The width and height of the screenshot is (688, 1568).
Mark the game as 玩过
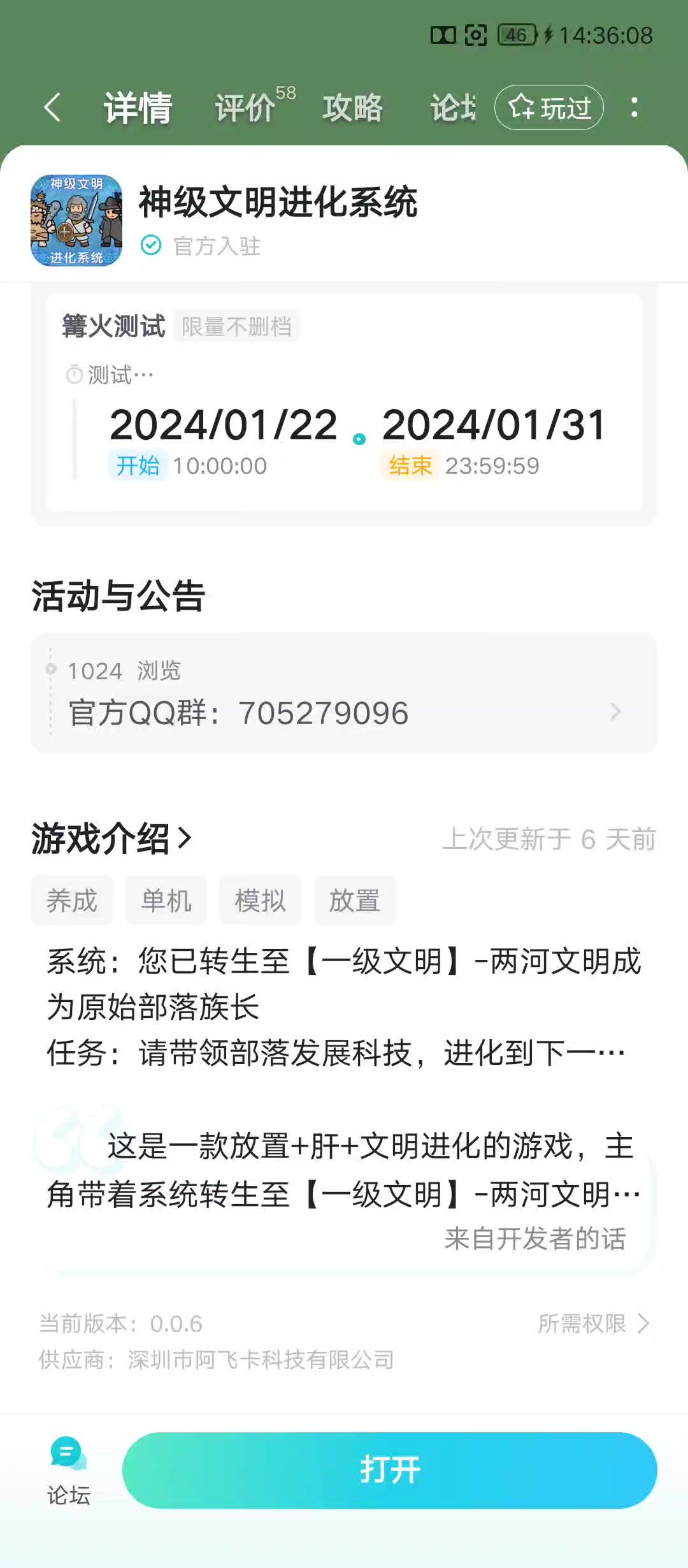click(549, 107)
